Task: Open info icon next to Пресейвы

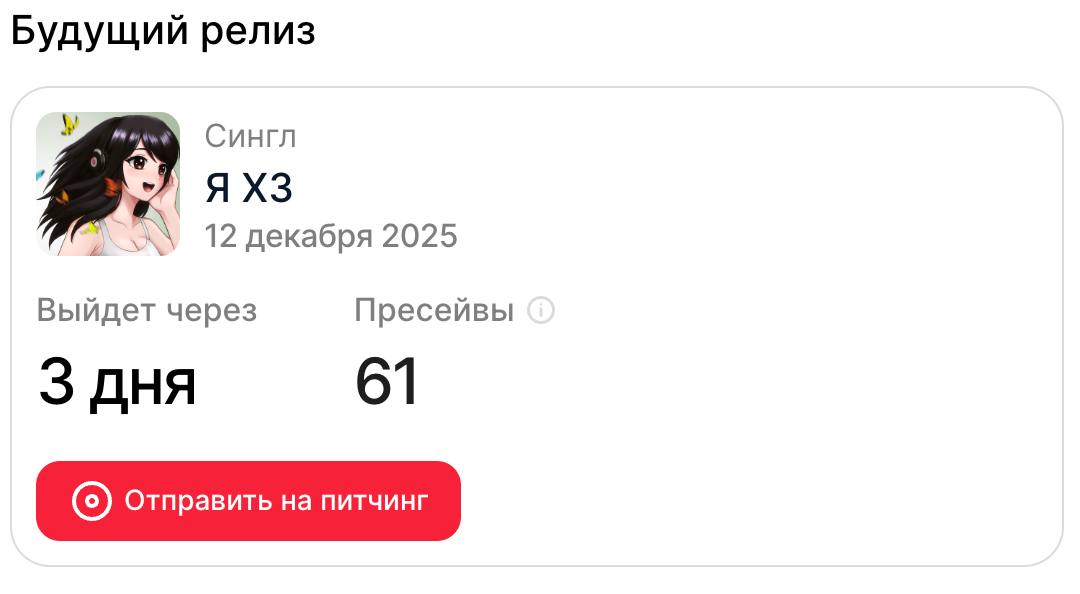Action: pos(541,311)
